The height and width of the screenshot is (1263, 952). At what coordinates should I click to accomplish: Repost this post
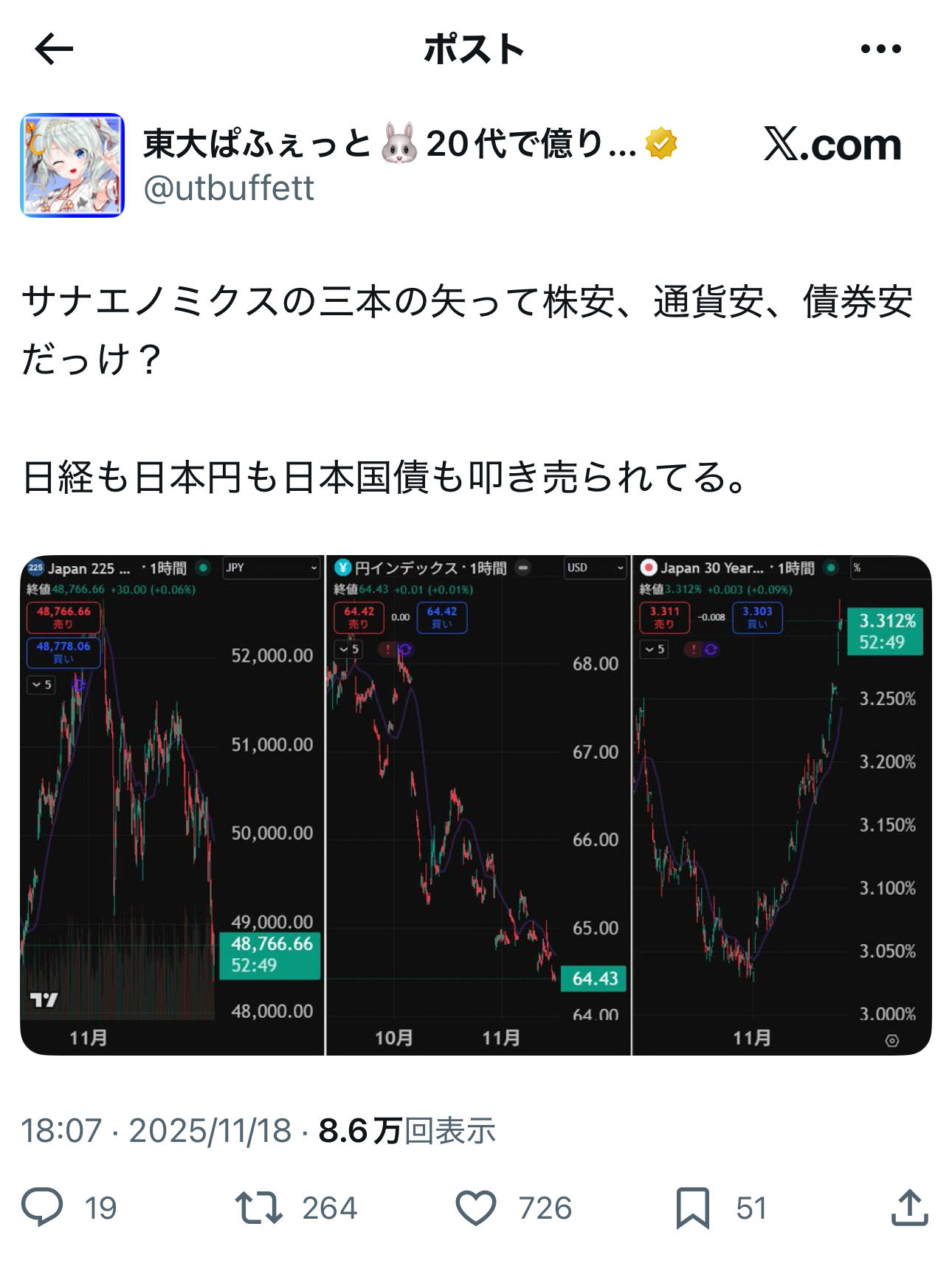258,1208
